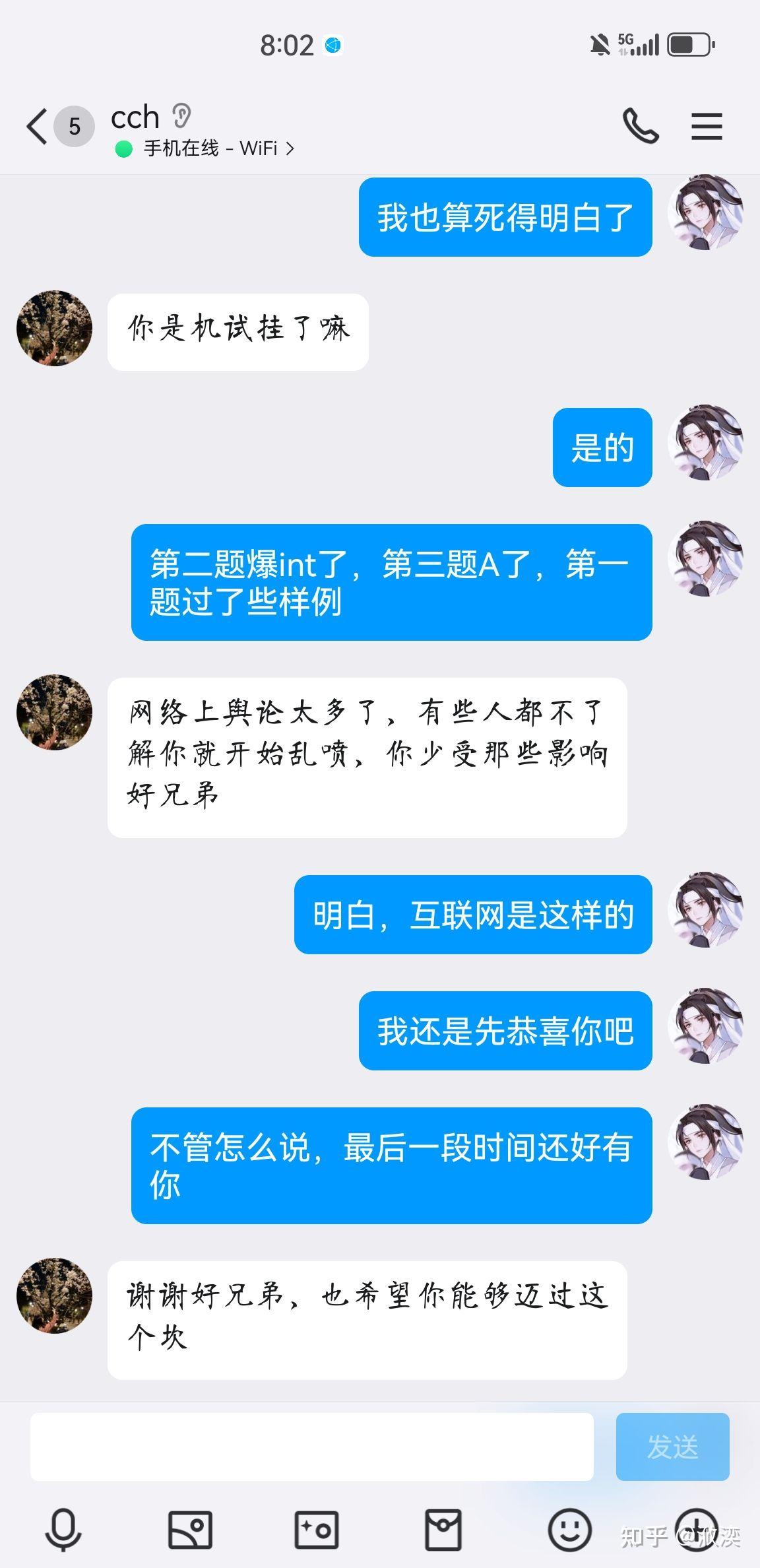Open the camera to take a photo
This screenshot has width=760, height=1568.
317,1530
